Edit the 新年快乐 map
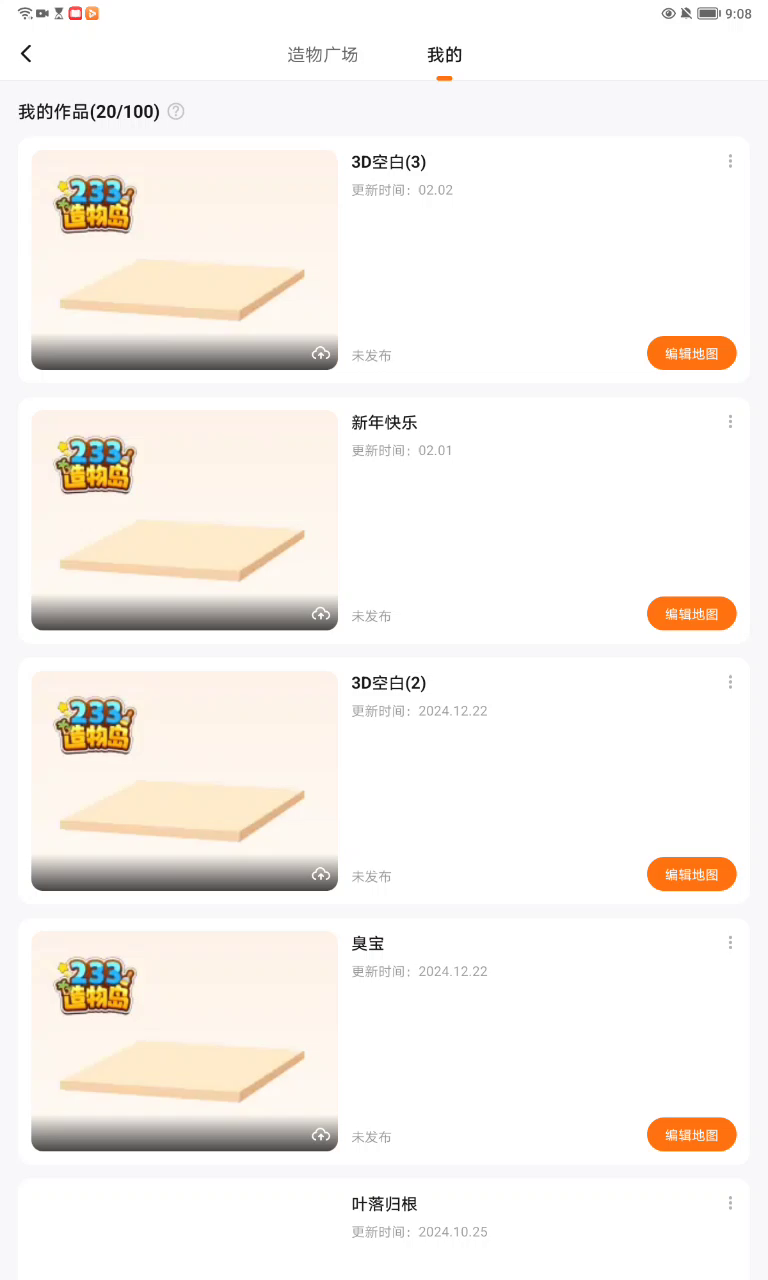The height and width of the screenshot is (1280, 768). [691, 614]
